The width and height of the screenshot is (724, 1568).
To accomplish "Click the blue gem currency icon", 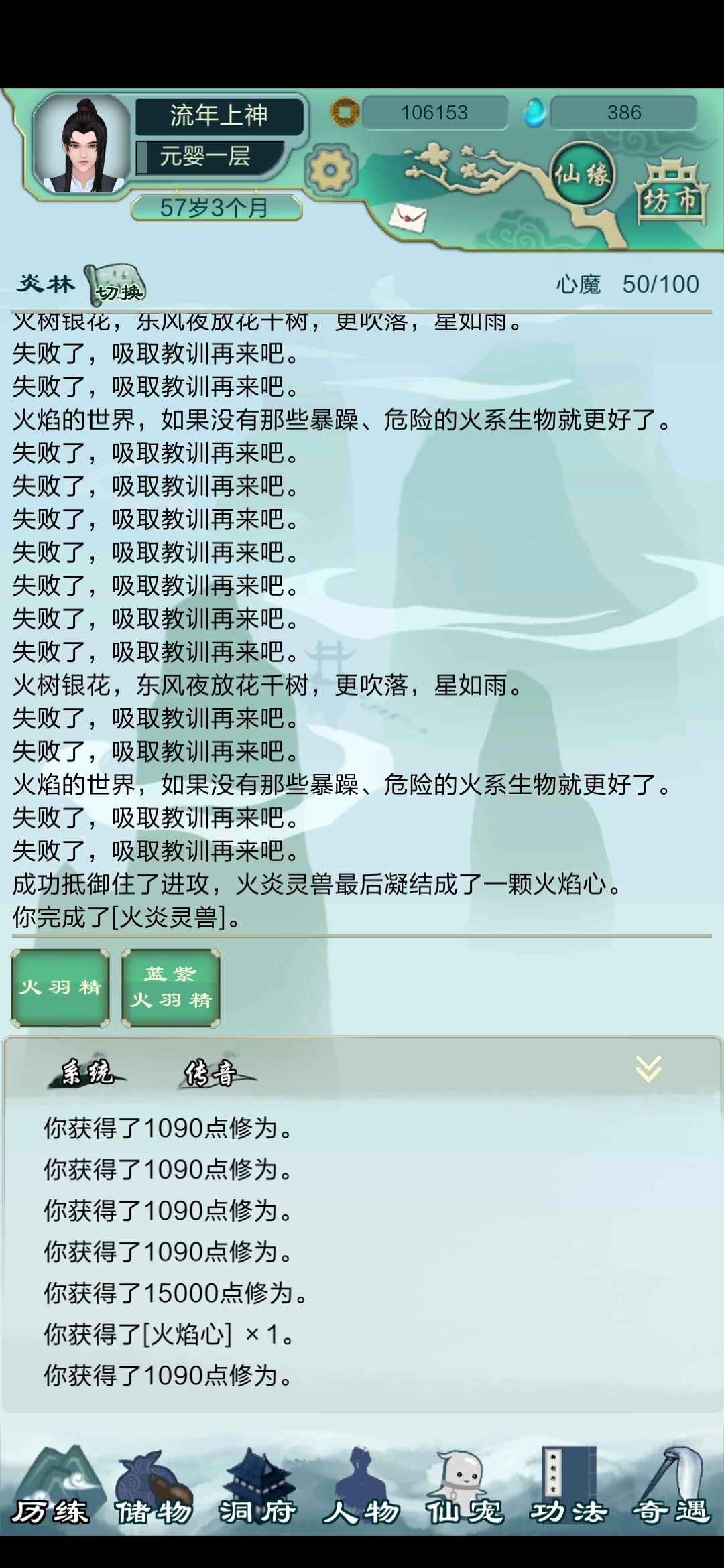I will pyautogui.click(x=536, y=113).
